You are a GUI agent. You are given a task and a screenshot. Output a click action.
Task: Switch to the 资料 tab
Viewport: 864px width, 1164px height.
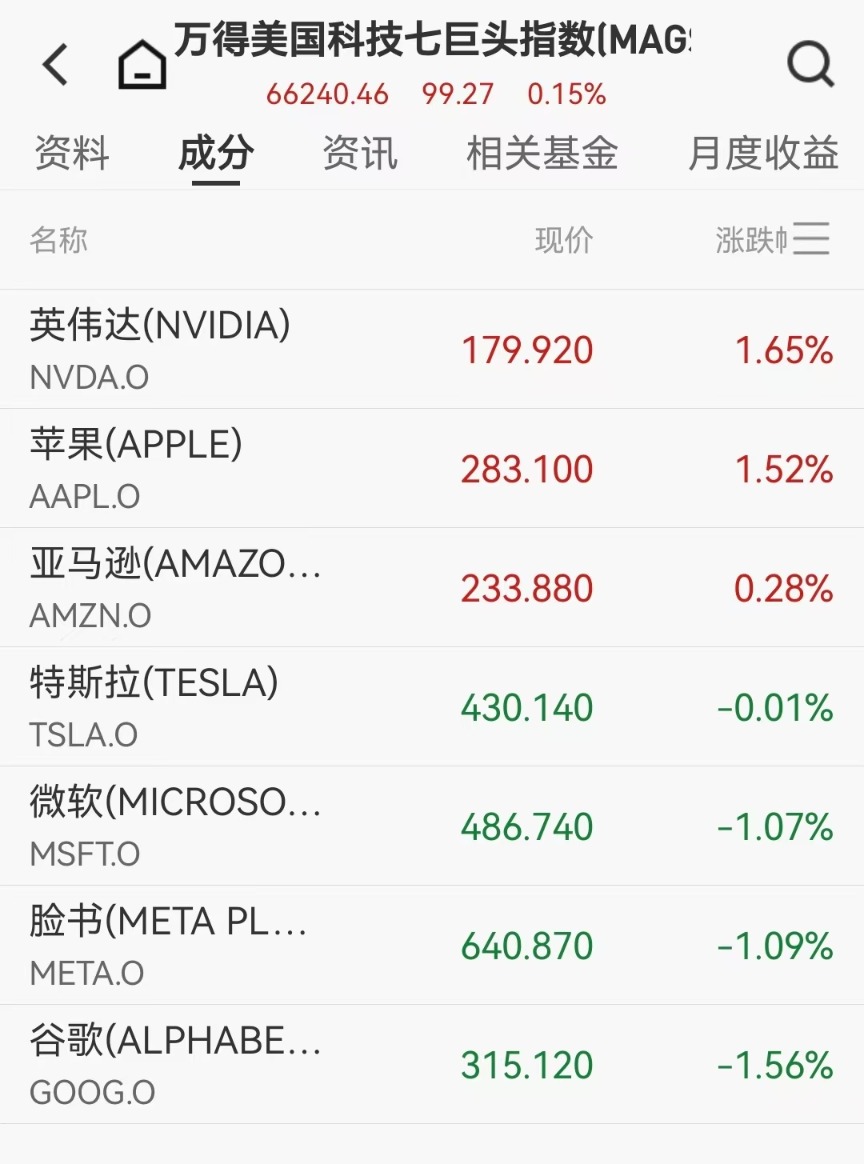71,154
